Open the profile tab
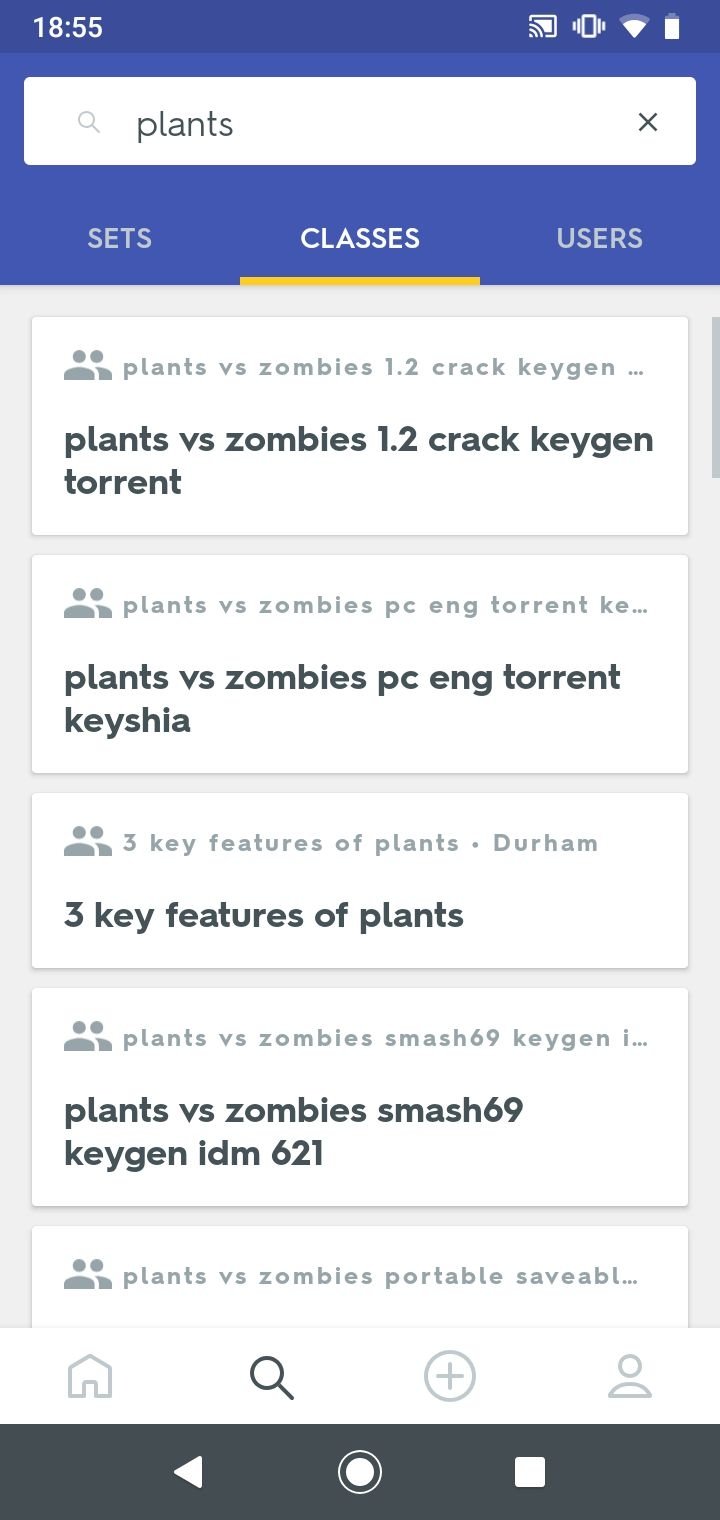 point(630,1376)
